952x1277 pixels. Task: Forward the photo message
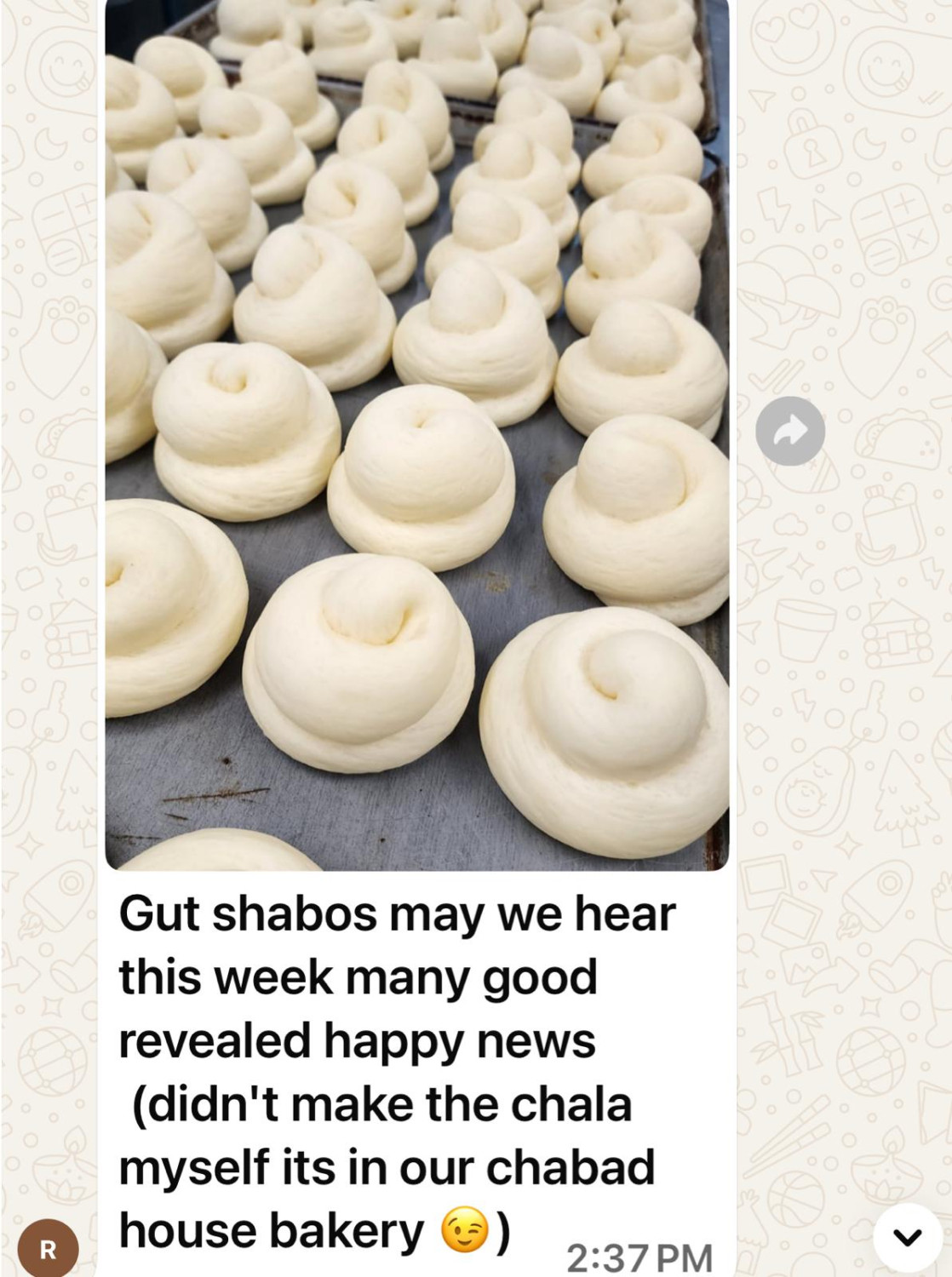[x=790, y=431]
